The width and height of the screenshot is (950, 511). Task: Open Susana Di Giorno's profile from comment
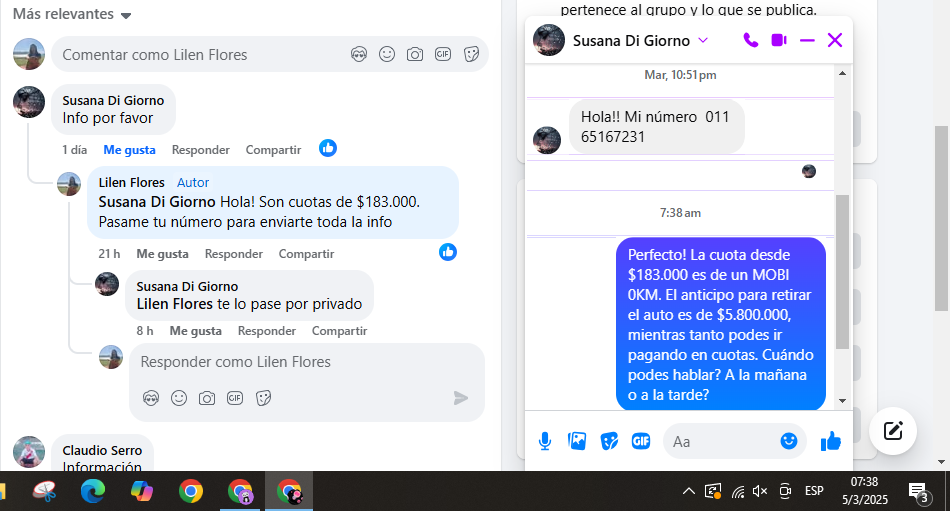coord(112,100)
